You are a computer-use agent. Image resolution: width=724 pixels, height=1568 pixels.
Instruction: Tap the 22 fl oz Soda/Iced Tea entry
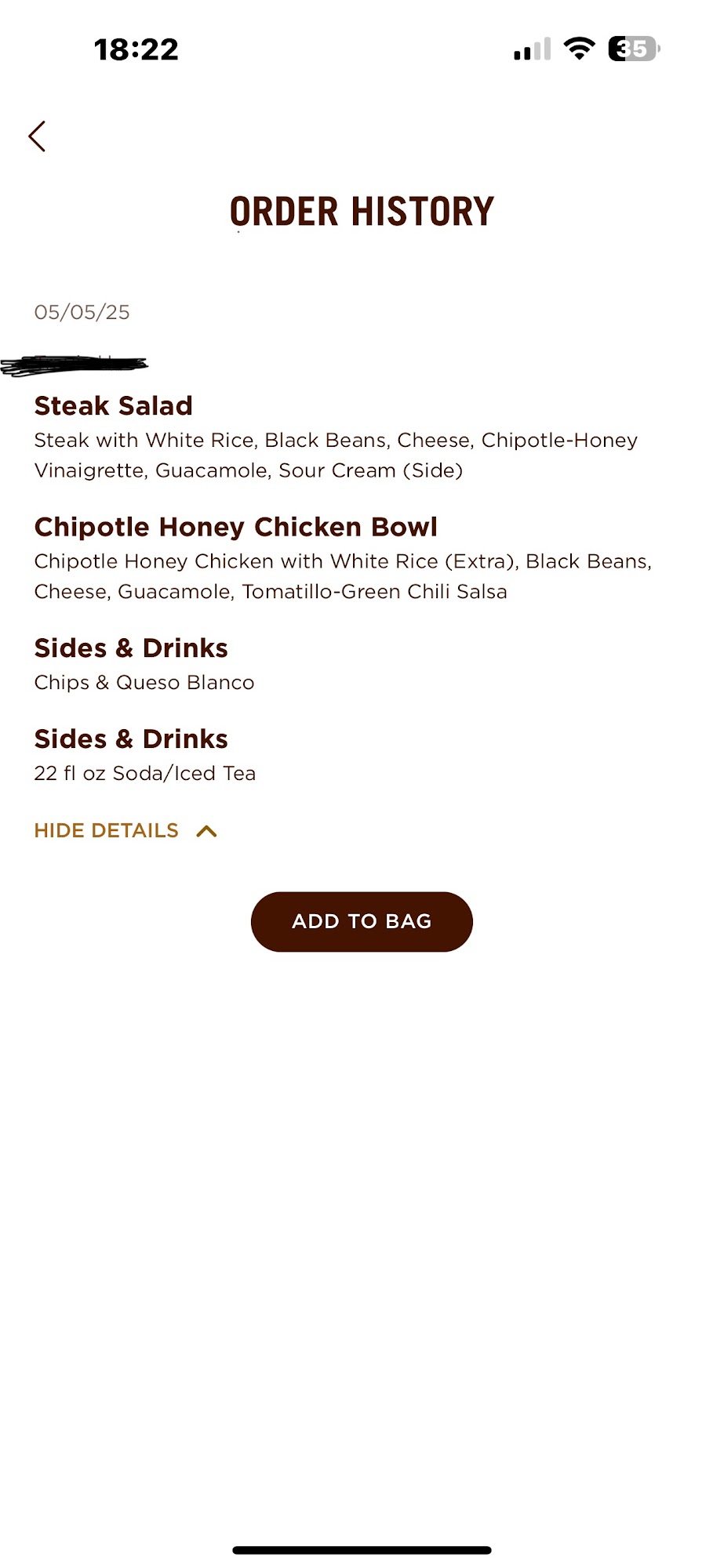tap(144, 773)
